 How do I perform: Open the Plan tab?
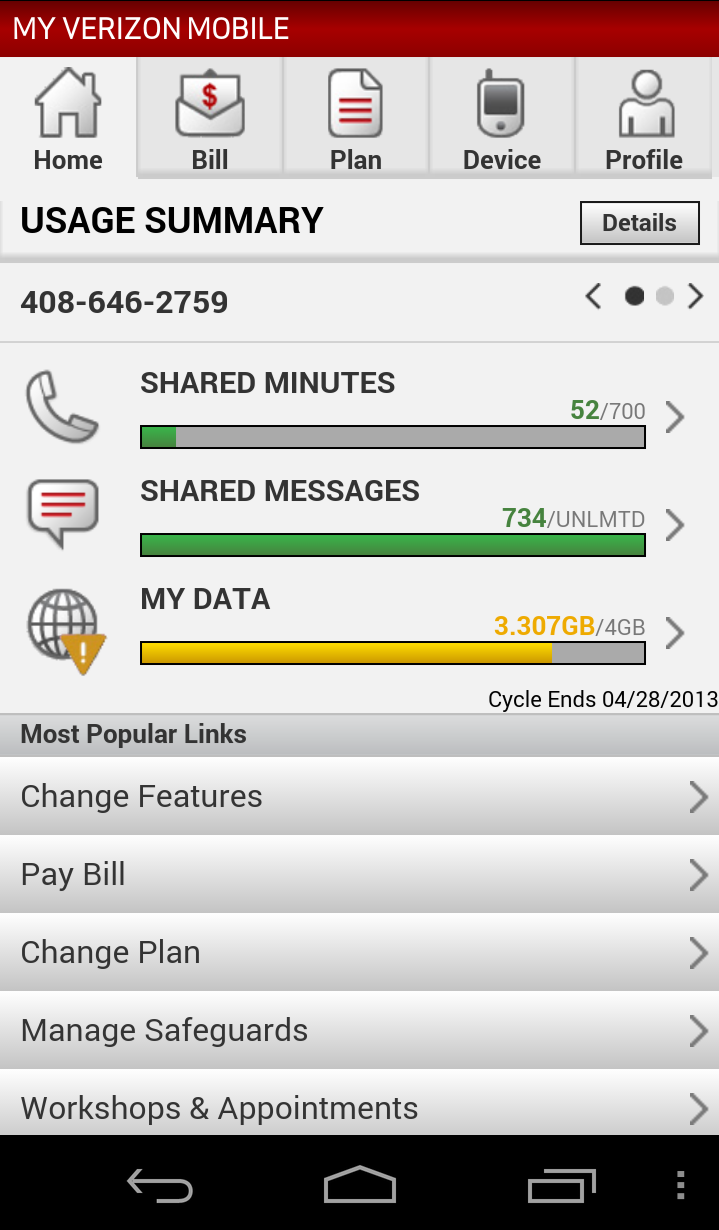tap(356, 118)
